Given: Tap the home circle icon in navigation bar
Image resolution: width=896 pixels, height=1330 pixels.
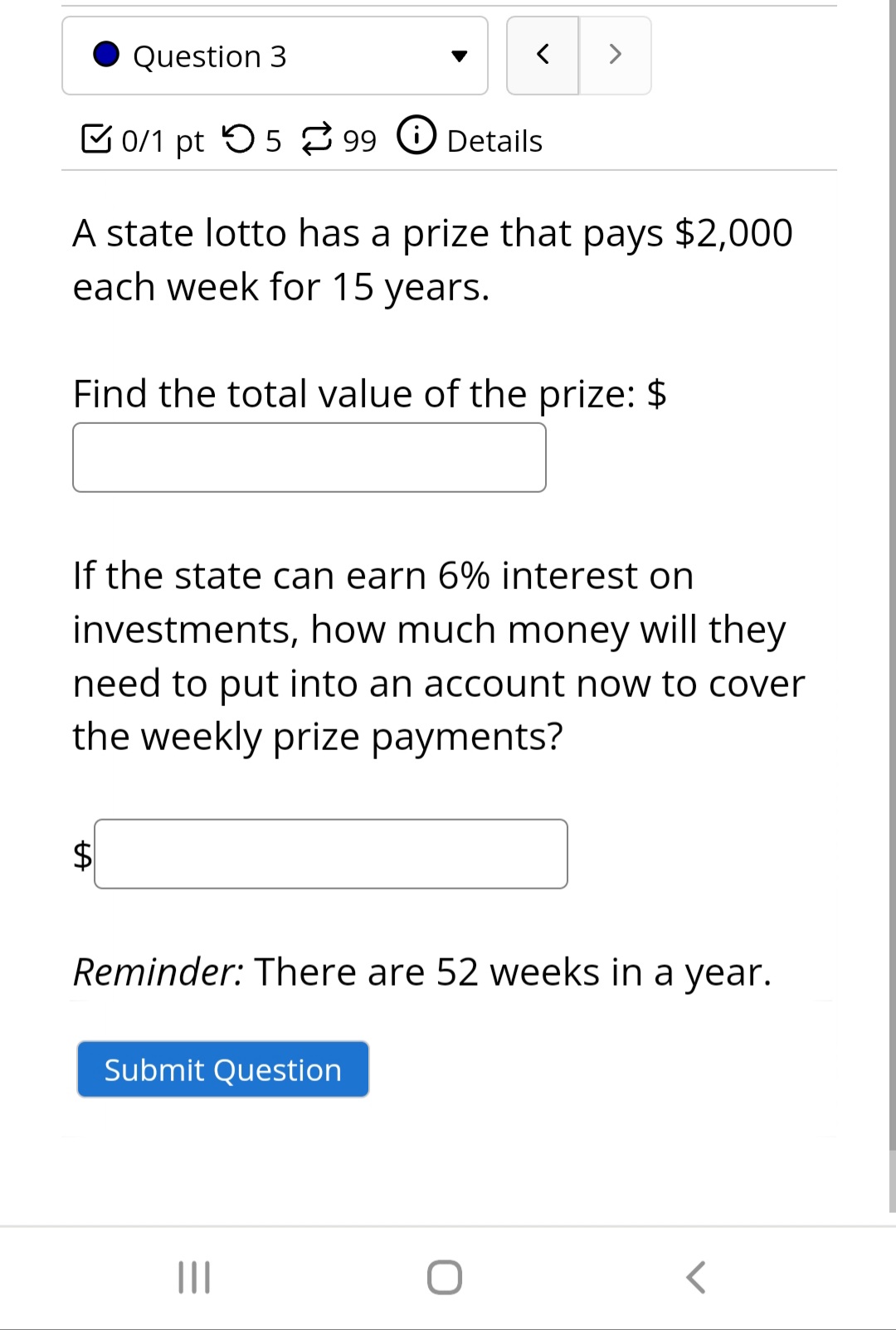Looking at the screenshot, I should click(x=443, y=1278).
